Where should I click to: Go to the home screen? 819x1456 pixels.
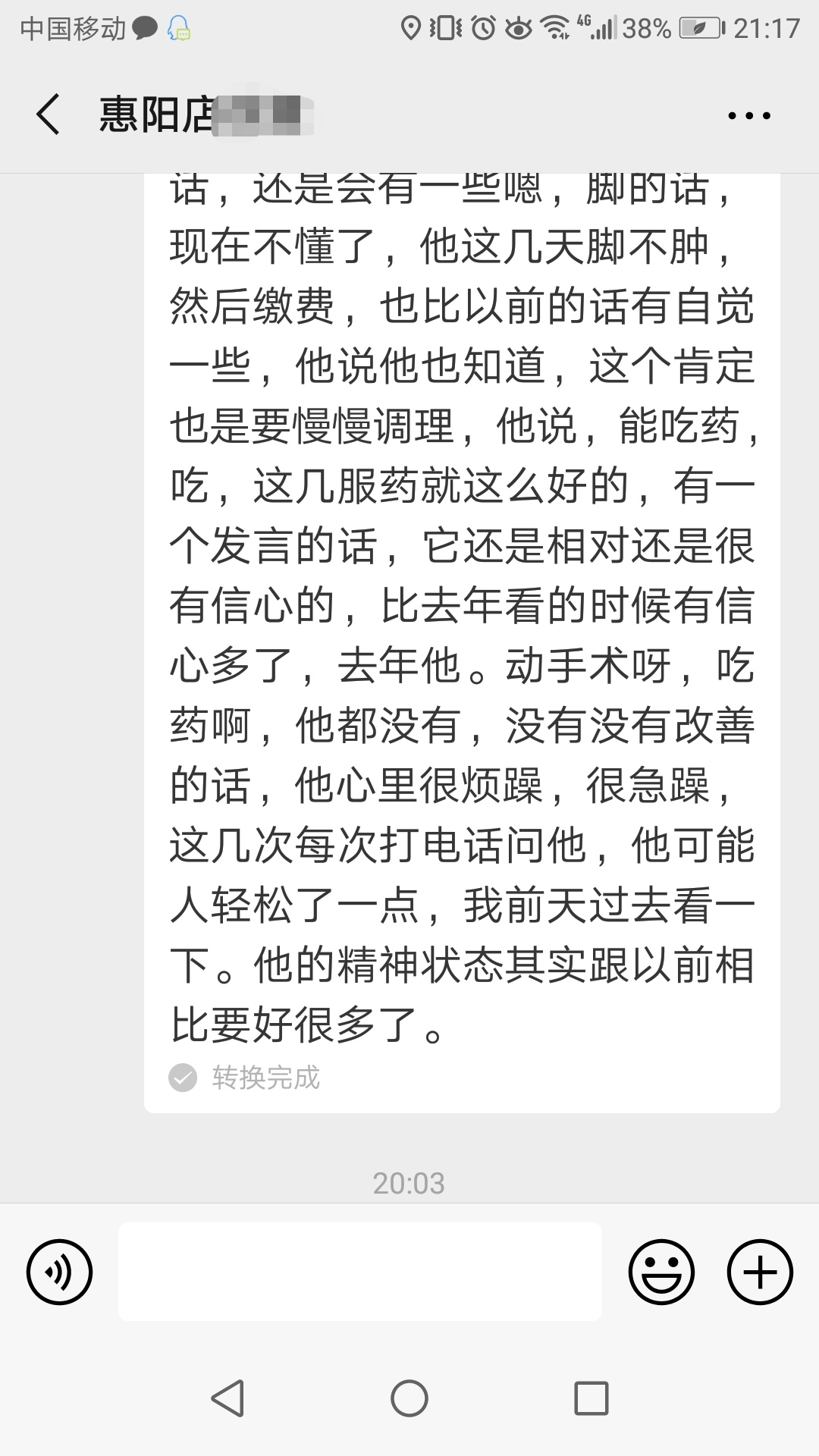coord(409,1398)
